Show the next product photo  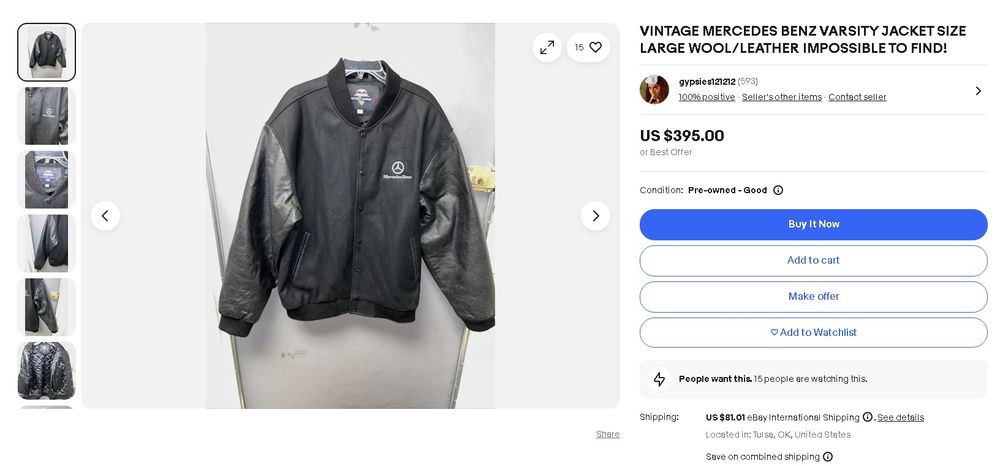tap(595, 216)
